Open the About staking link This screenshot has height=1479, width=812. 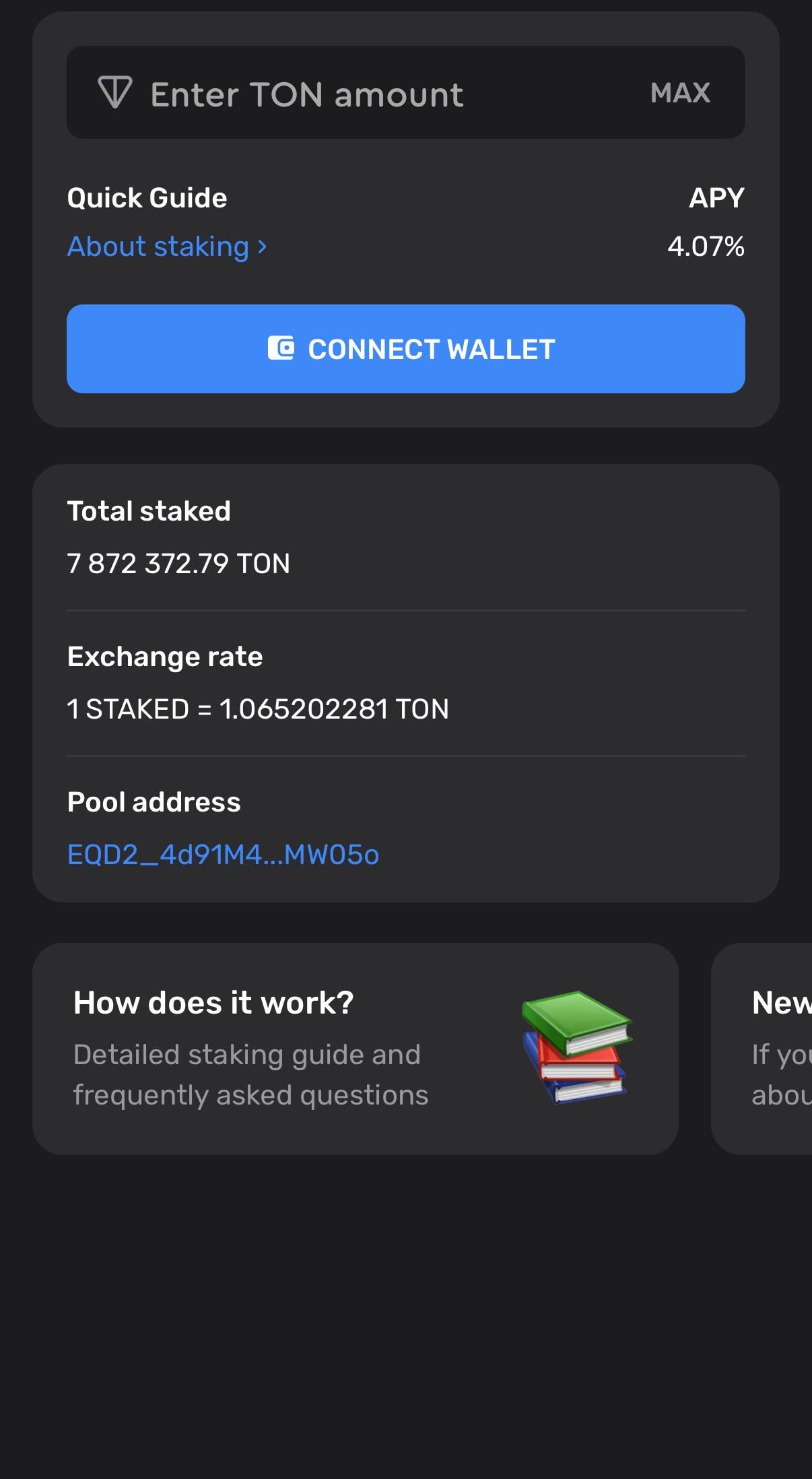159,246
